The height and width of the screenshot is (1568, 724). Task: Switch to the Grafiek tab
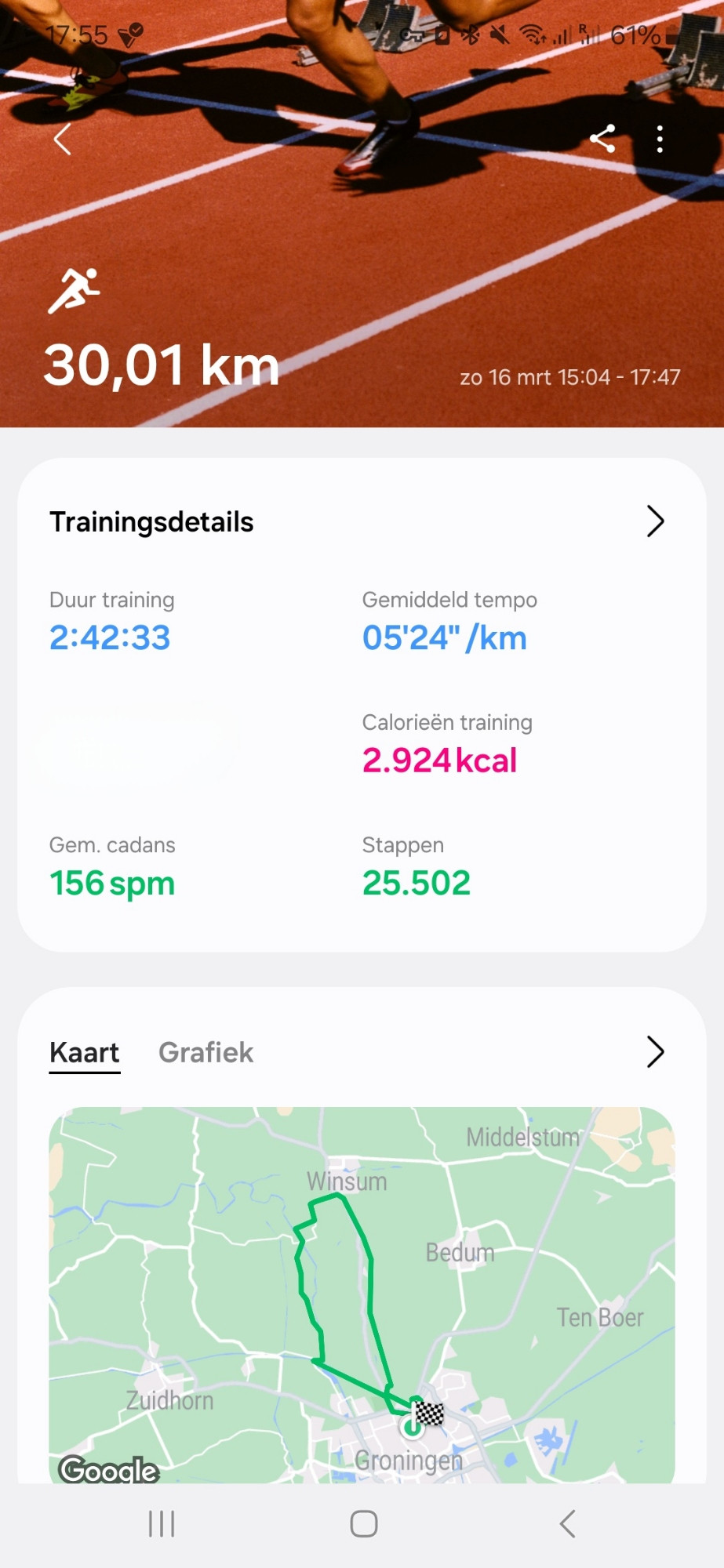(x=206, y=1052)
